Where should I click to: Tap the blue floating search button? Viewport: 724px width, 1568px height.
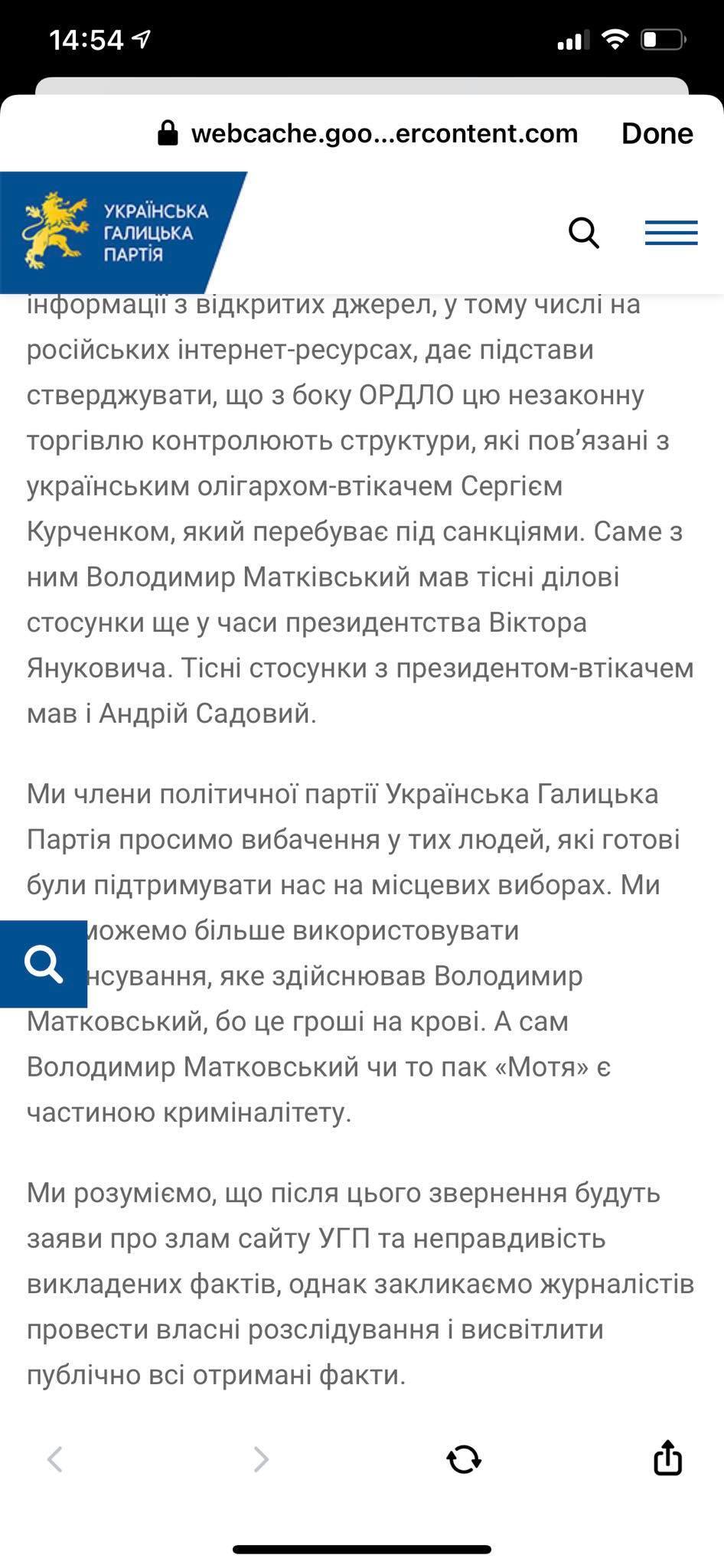click(x=44, y=963)
